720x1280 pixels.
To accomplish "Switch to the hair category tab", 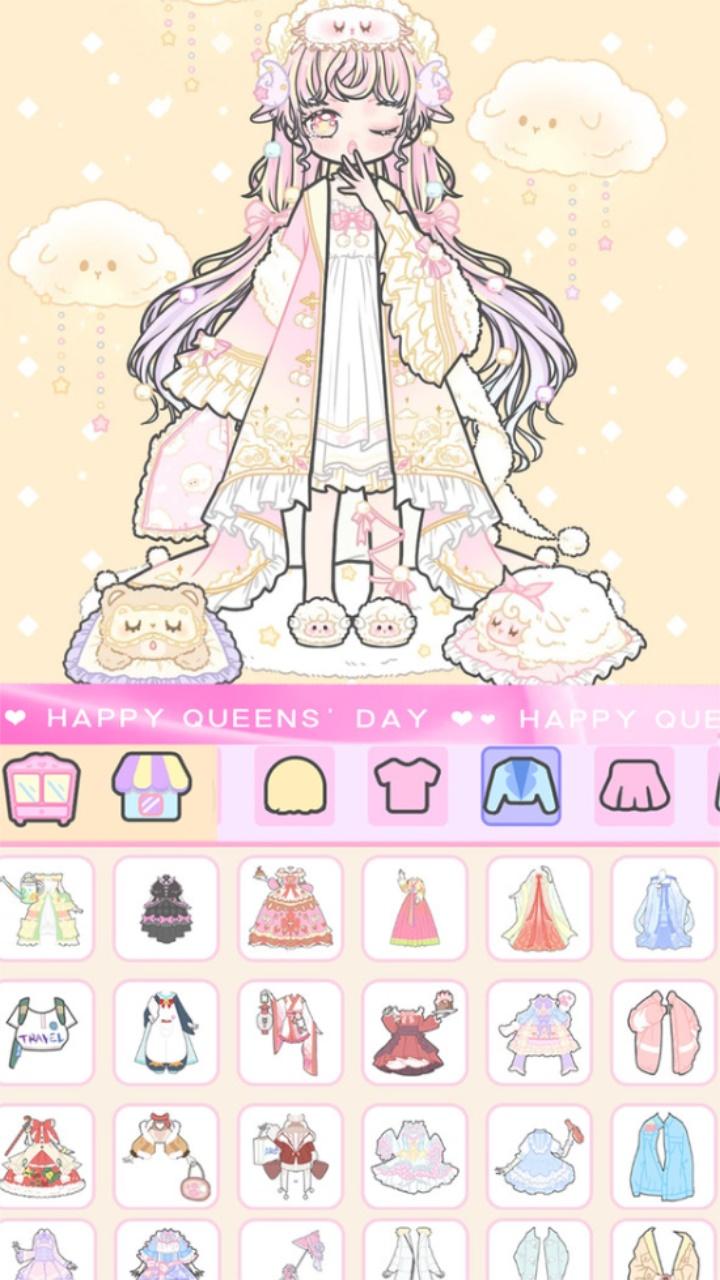I will (295, 786).
